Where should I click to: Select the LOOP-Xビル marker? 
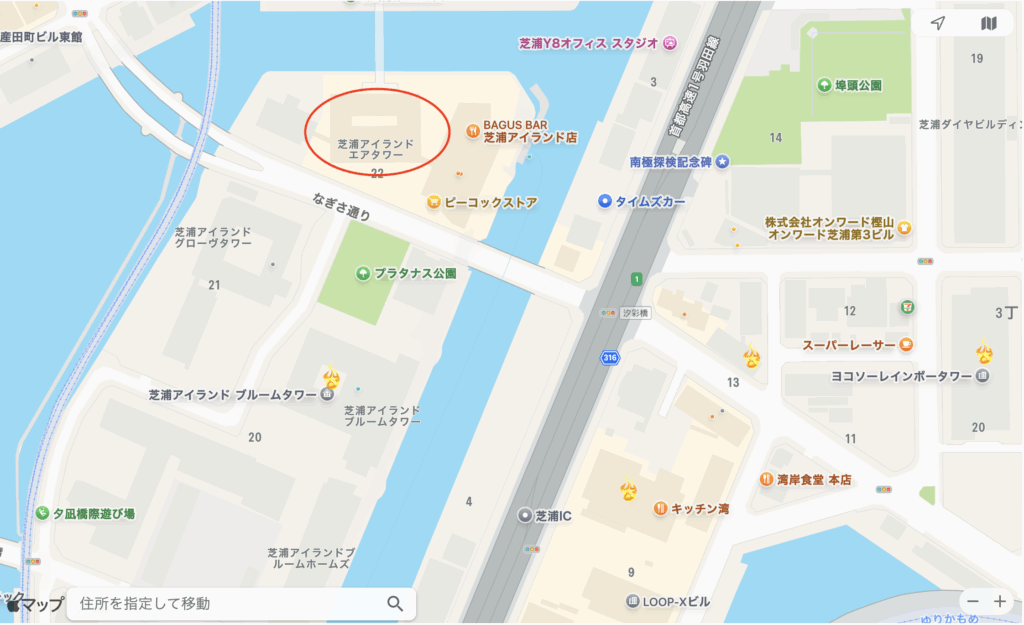[632, 601]
